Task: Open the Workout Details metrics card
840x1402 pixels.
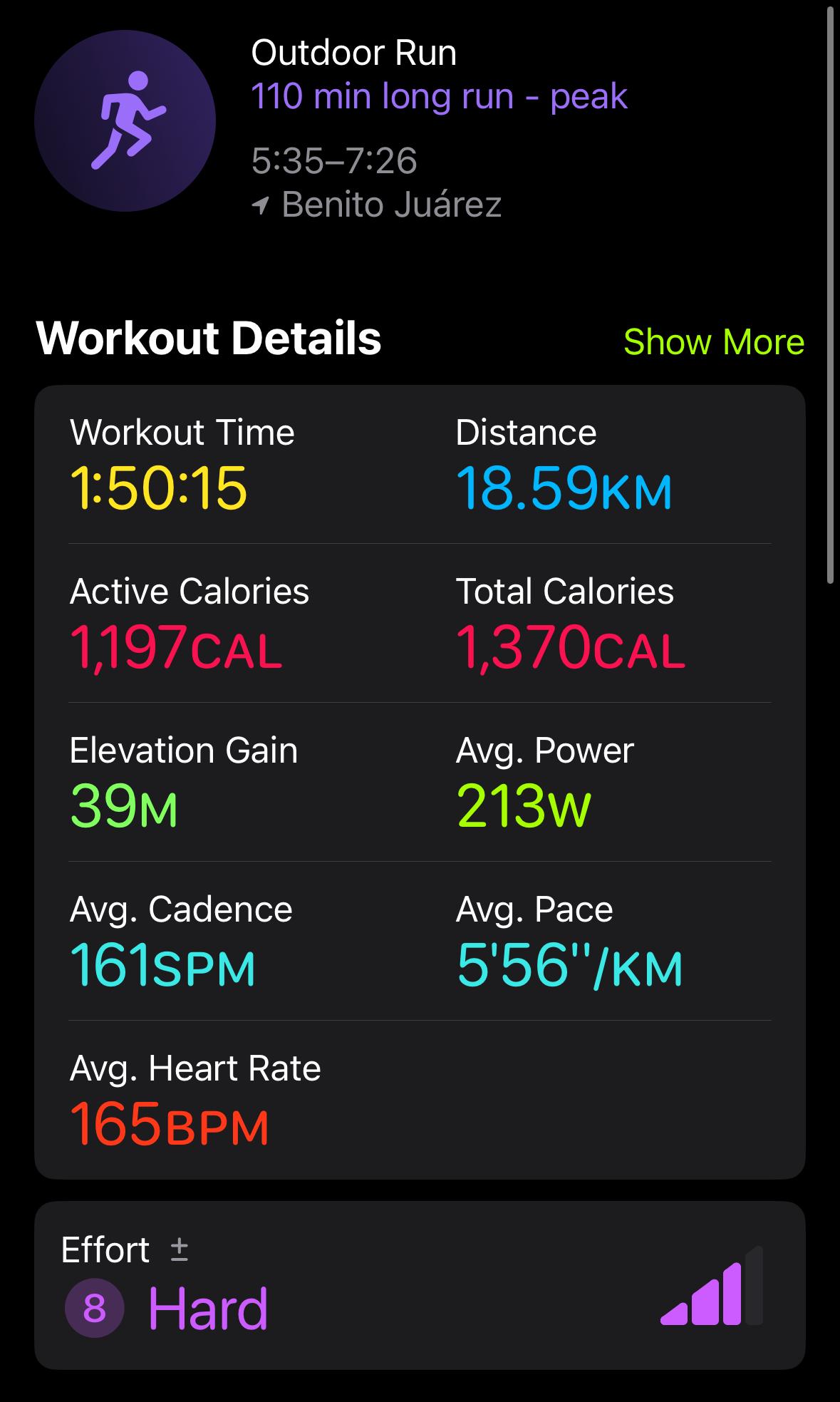Action: tap(420, 782)
